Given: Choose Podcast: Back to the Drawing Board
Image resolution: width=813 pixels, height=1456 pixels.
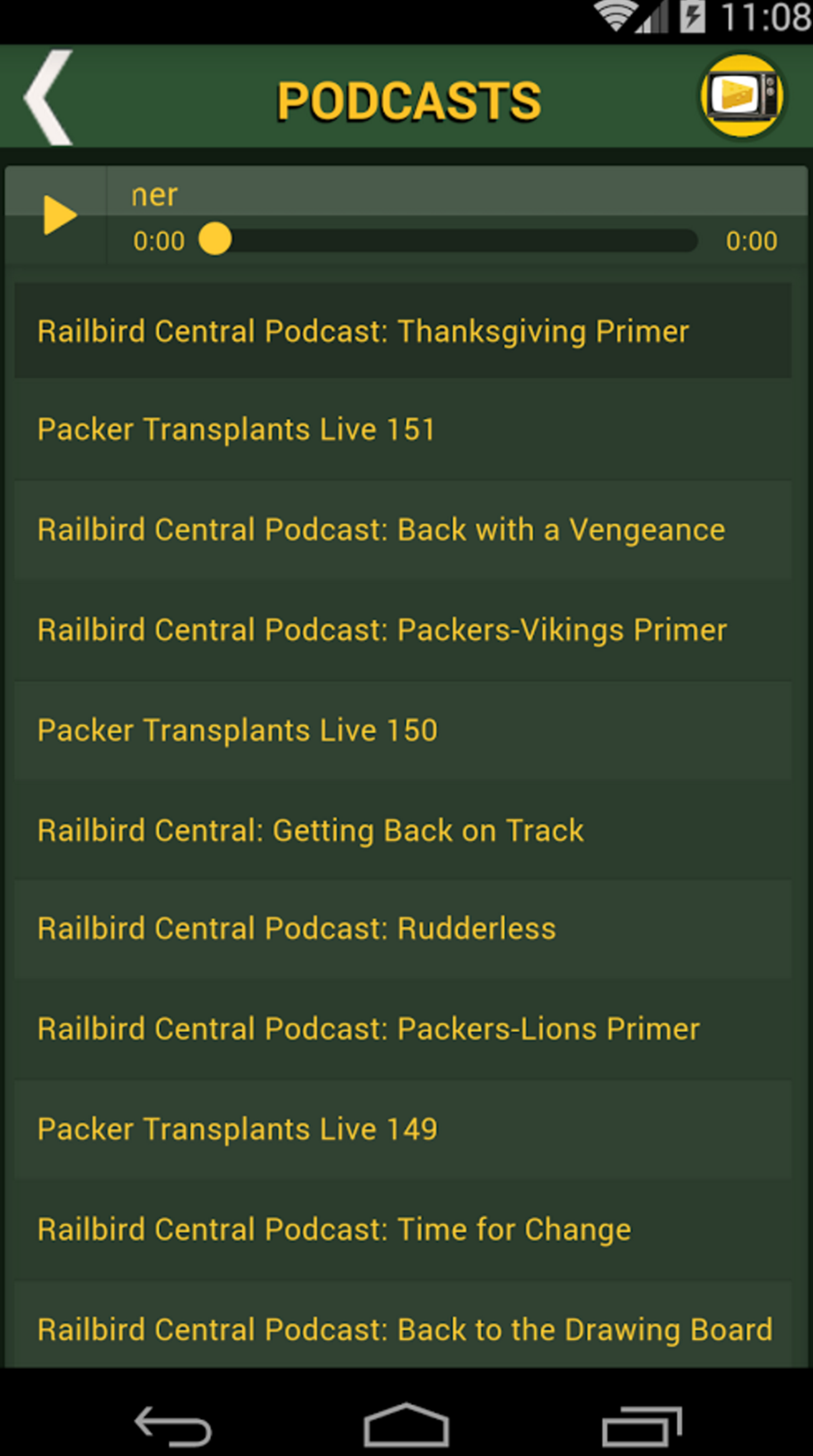Looking at the screenshot, I should (404, 1329).
